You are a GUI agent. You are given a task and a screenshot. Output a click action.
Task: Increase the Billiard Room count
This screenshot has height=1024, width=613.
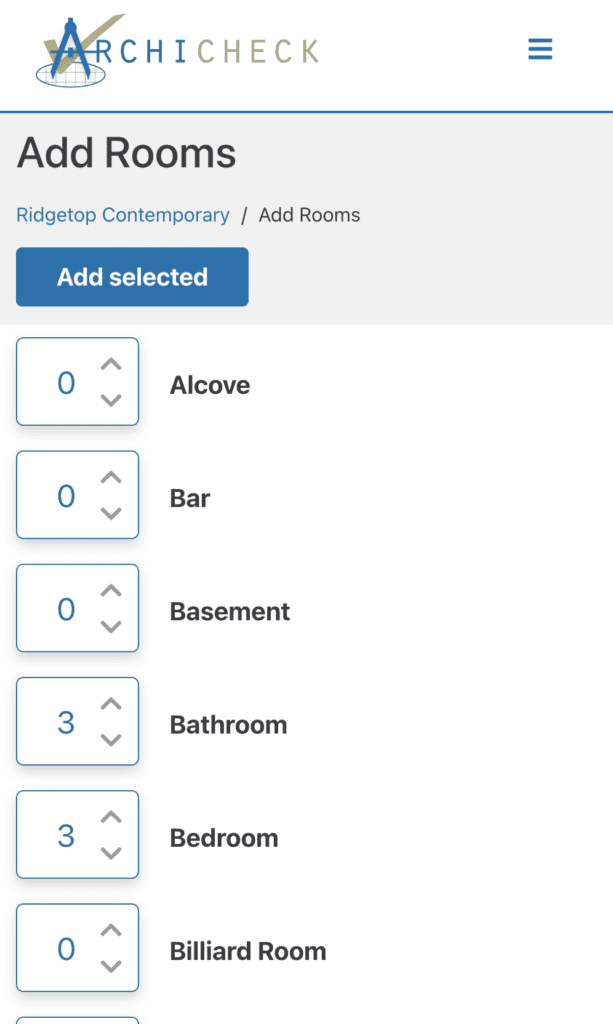point(111,930)
